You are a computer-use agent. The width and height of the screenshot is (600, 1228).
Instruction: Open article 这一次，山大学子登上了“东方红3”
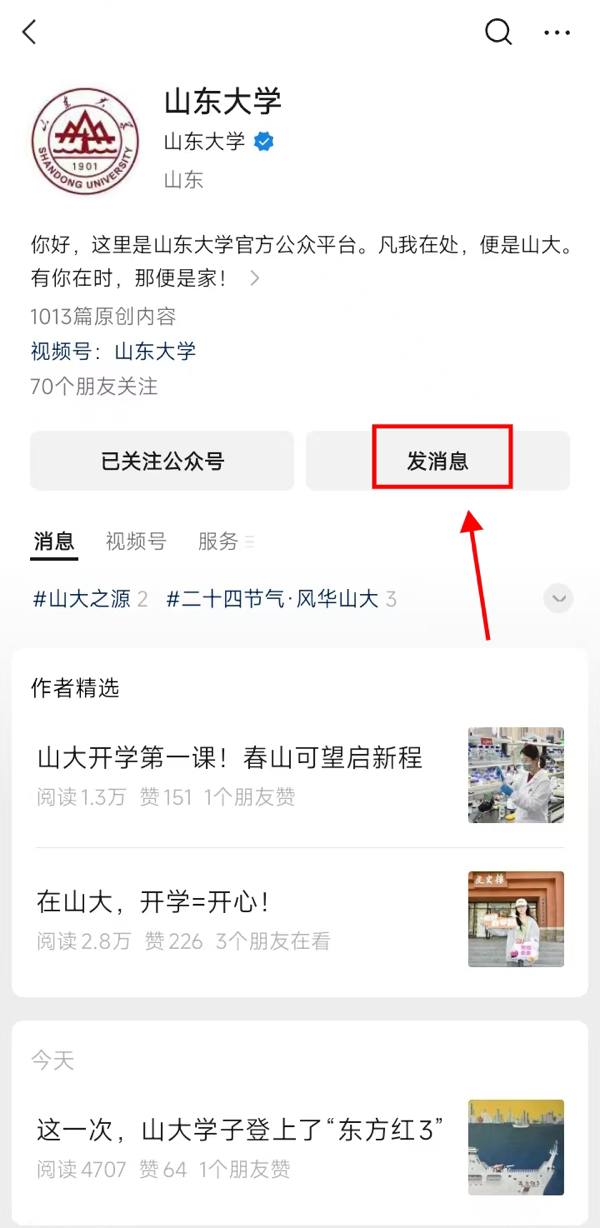pyautogui.click(x=240, y=1131)
